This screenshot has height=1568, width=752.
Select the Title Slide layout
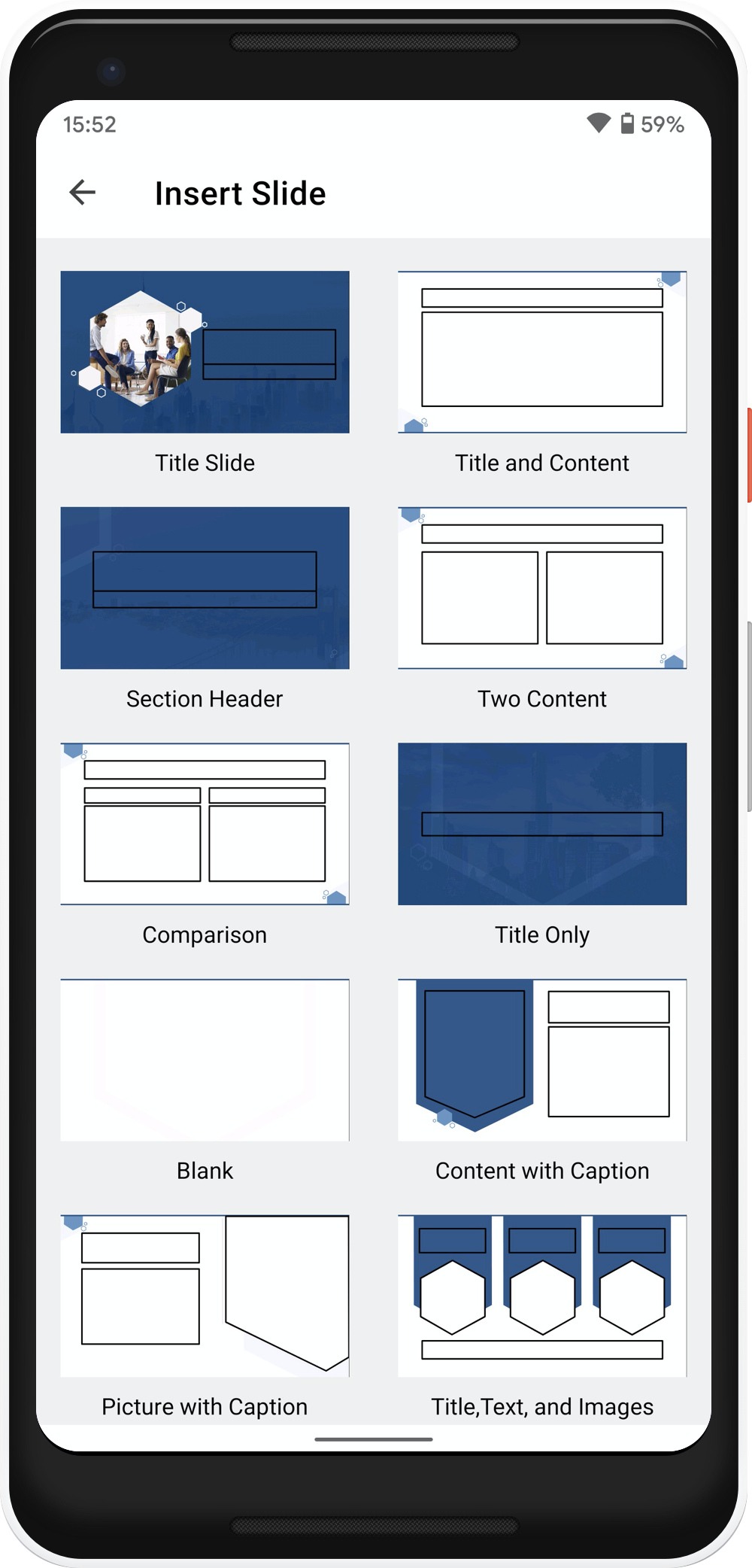click(205, 352)
